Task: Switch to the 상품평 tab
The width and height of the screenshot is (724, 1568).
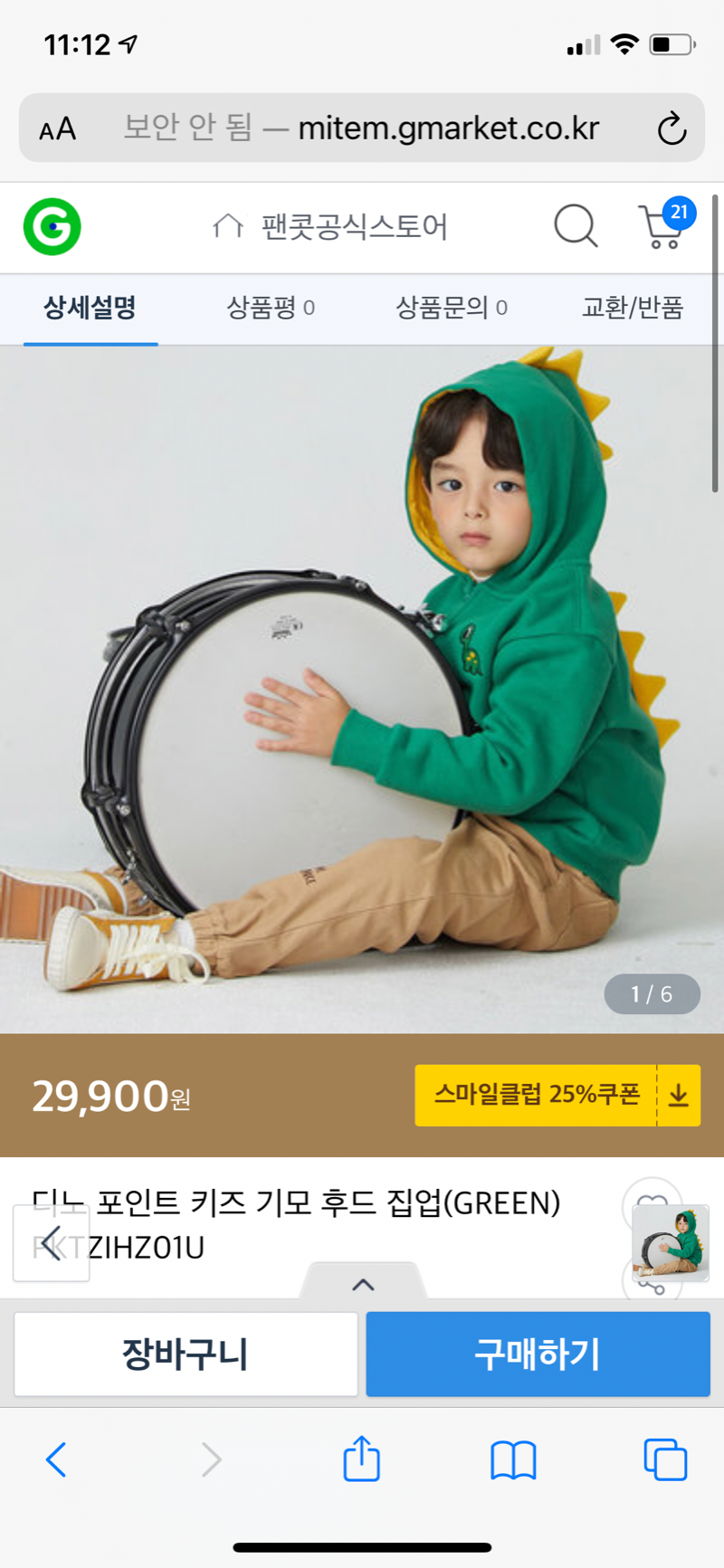Action: 270,308
